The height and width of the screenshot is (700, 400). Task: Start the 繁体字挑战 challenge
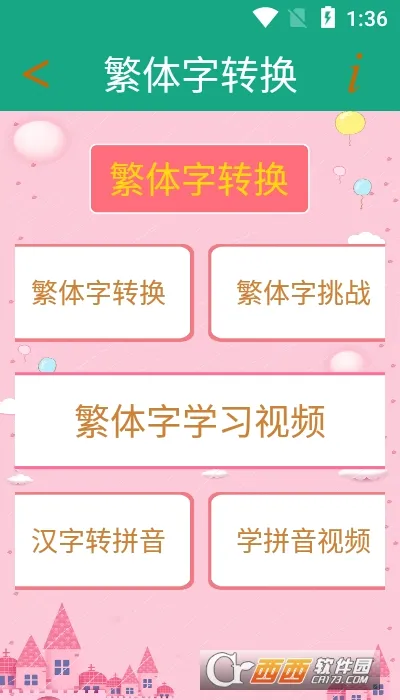pos(297,292)
